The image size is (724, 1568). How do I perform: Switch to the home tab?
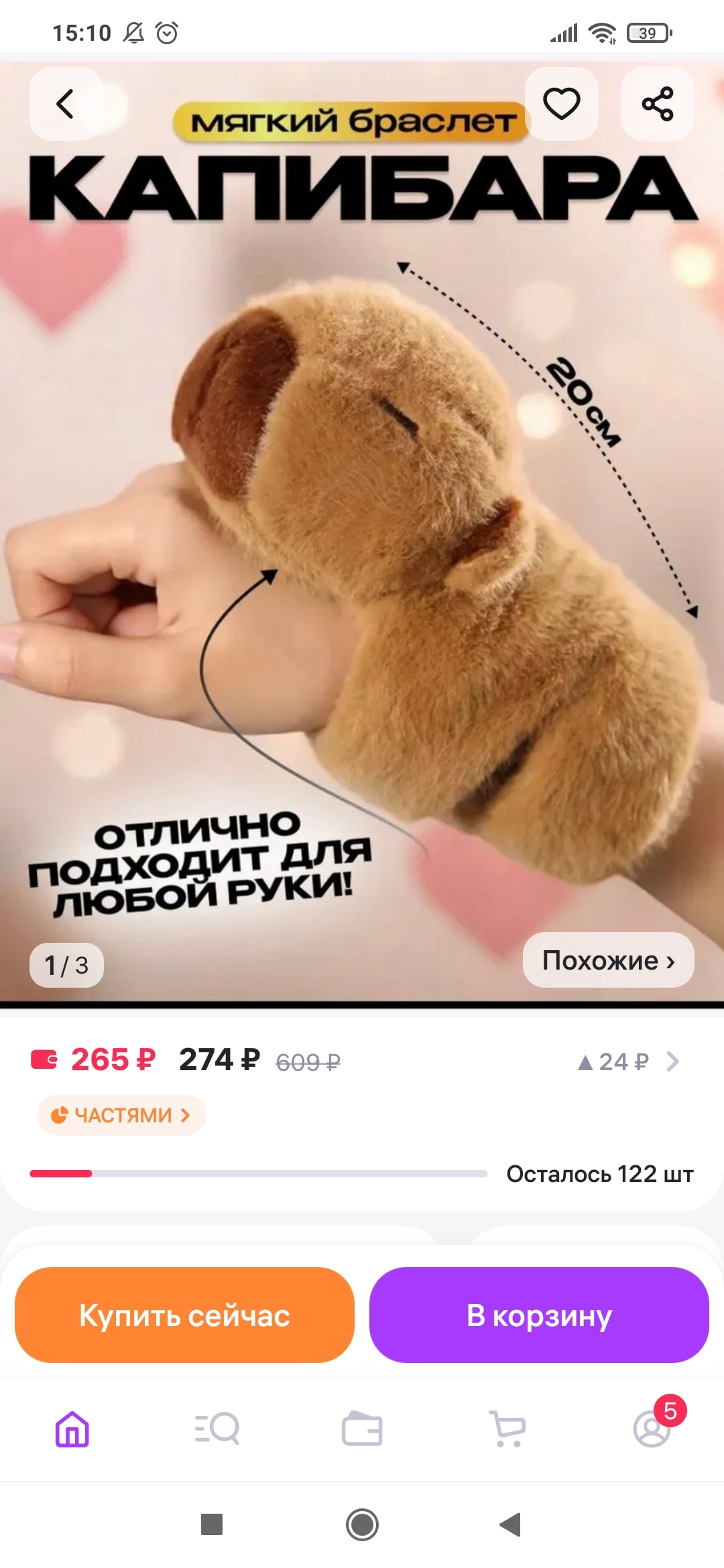tap(72, 1429)
